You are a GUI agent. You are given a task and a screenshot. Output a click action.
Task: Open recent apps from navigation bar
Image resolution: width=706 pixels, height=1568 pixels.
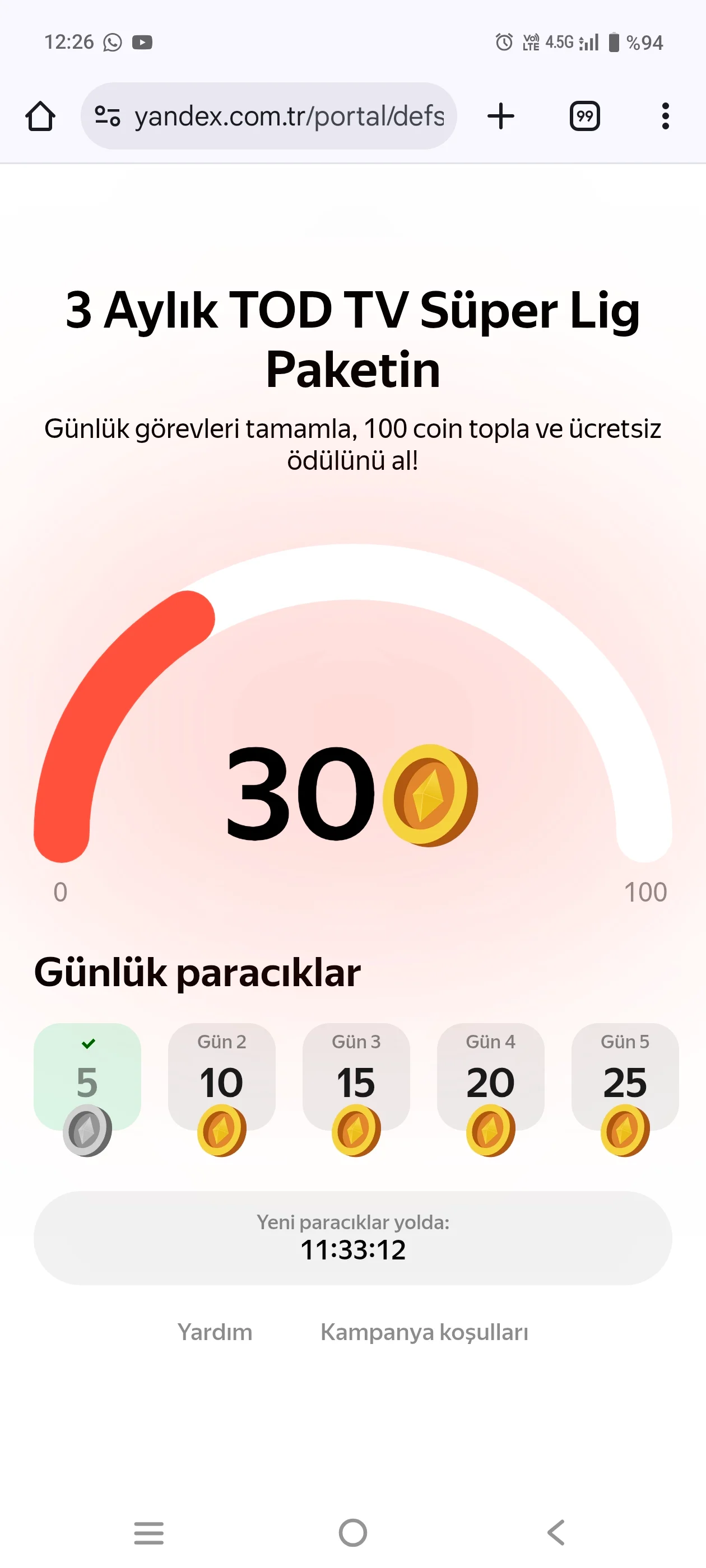148,1532
